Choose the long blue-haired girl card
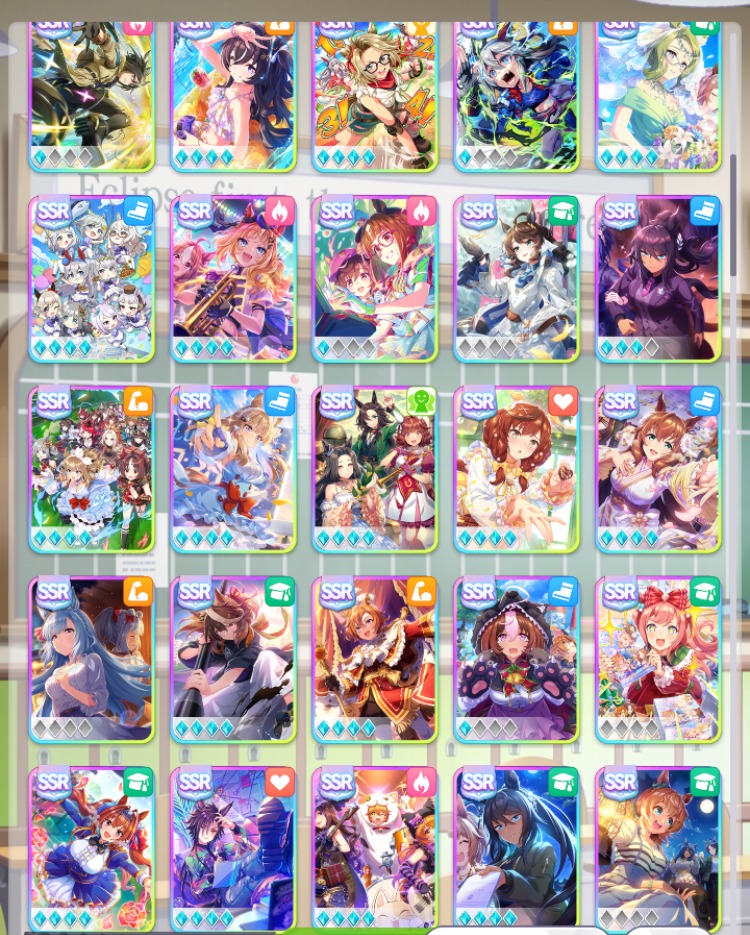The height and width of the screenshot is (935, 750). [x=91, y=660]
